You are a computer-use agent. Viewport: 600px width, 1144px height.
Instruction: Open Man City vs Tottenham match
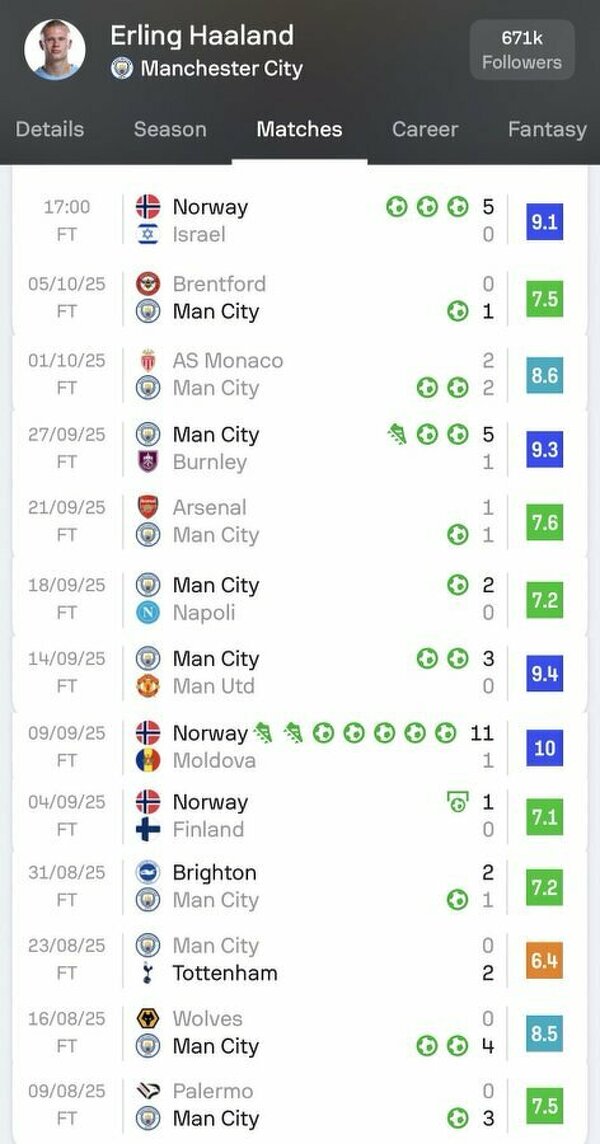coord(300,959)
